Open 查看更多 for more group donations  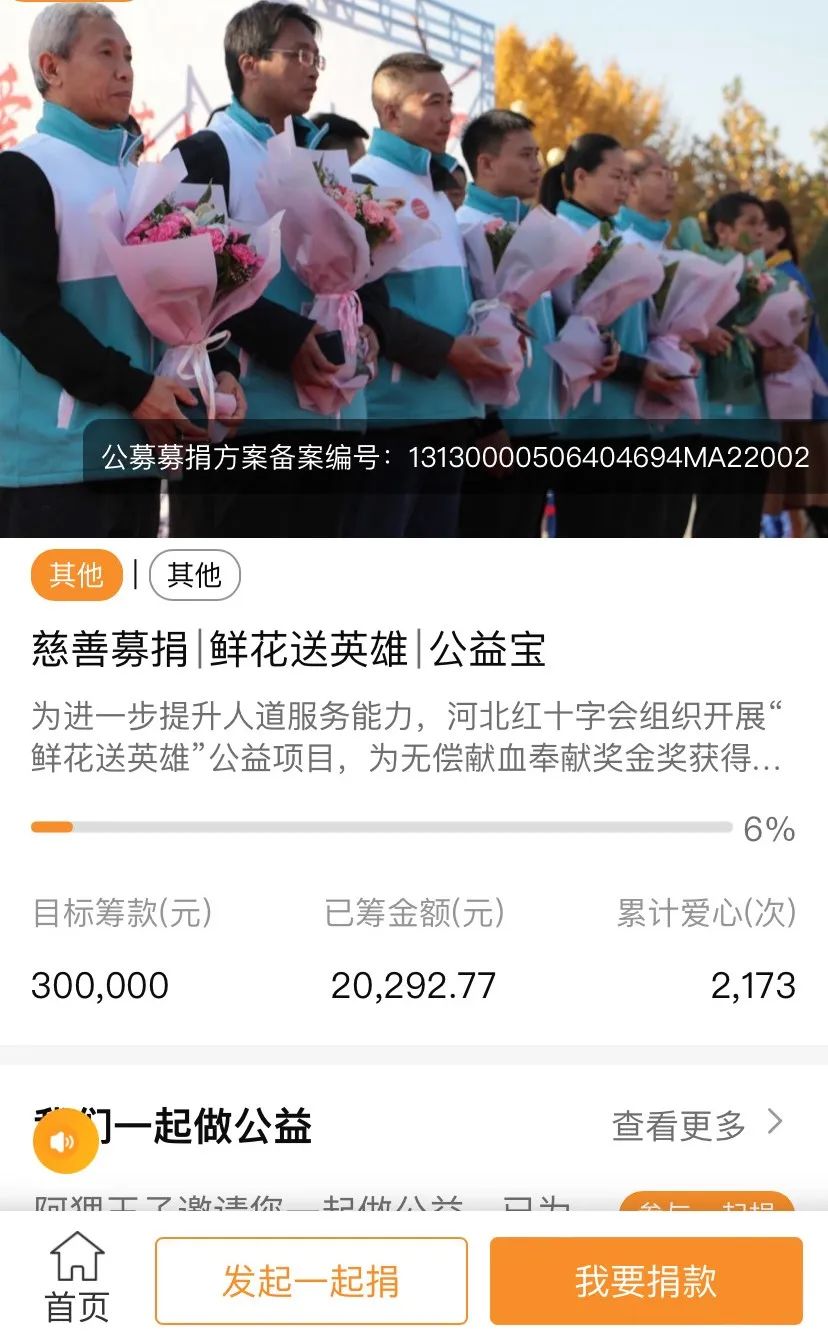click(x=697, y=1125)
